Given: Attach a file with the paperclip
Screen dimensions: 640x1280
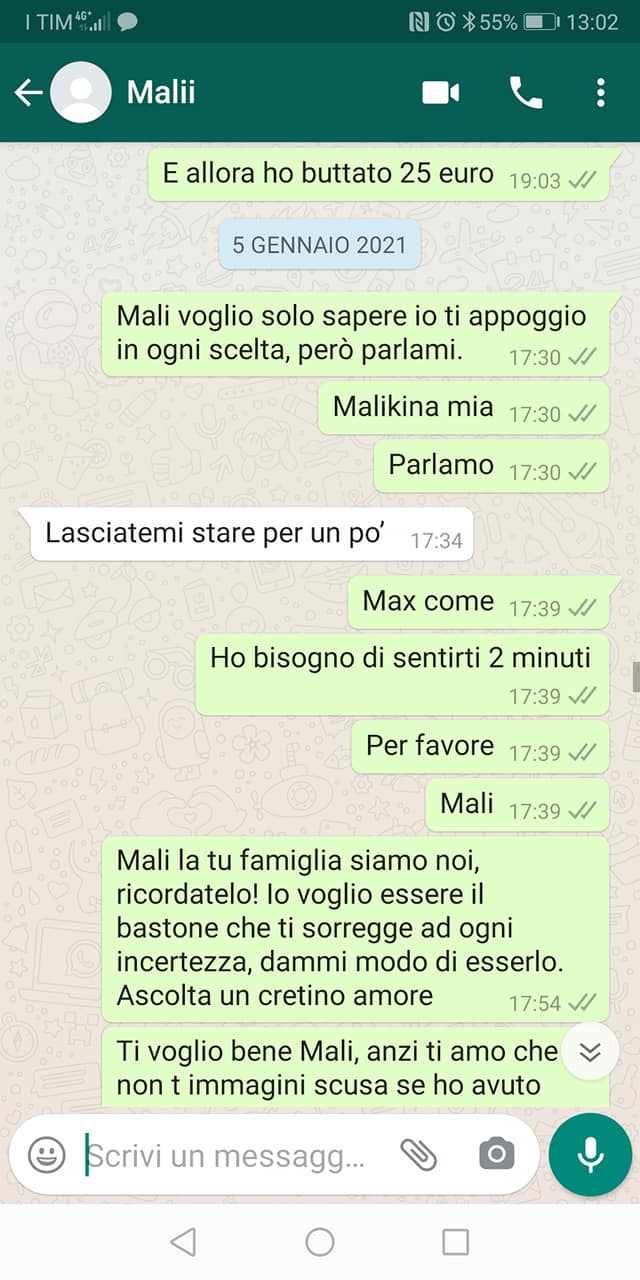Looking at the screenshot, I should tap(418, 1156).
